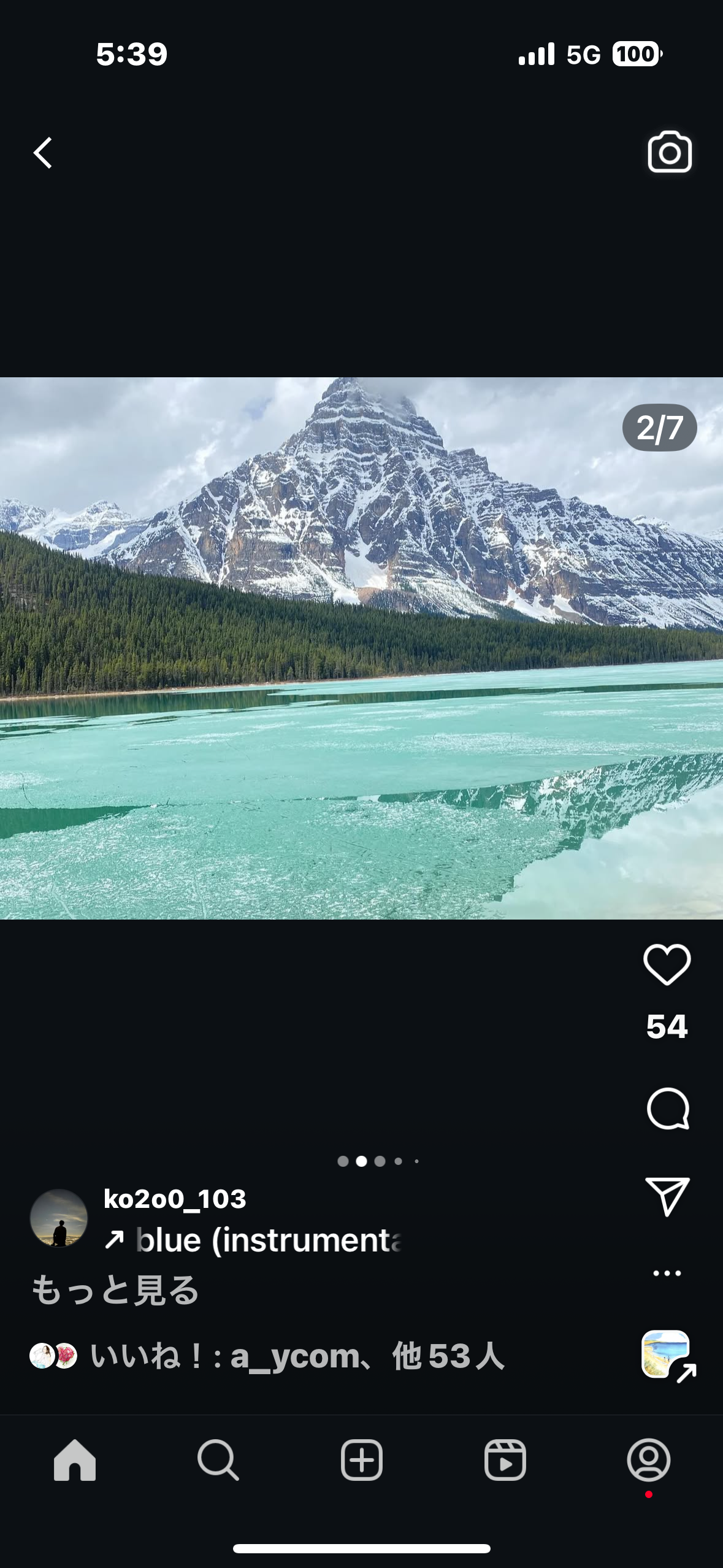Switch to the Search tab
Image resolution: width=723 pixels, height=1568 pixels.
coord(218,1460)
